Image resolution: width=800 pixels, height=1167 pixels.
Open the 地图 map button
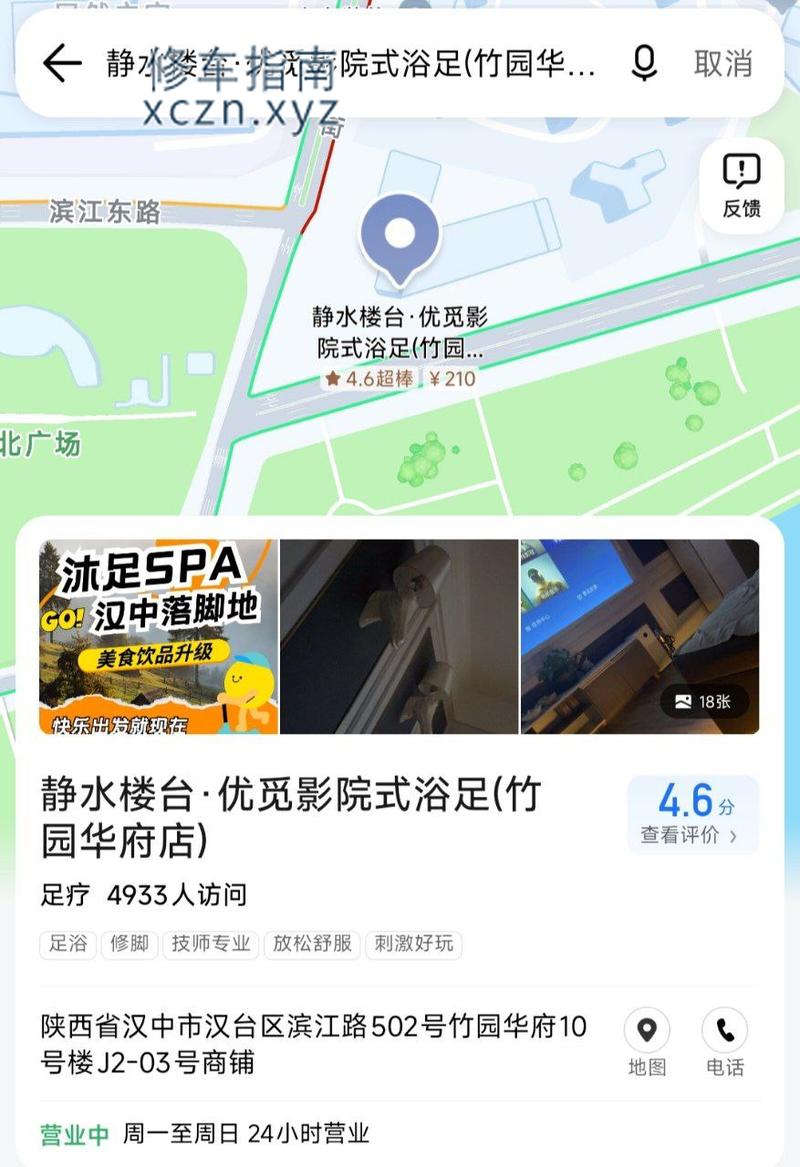[647, 1042]
